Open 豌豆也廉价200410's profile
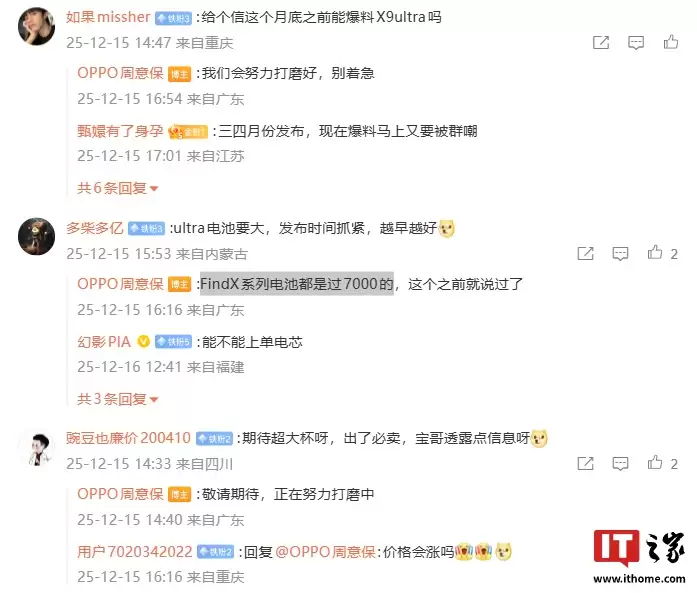Image resolution: width=697 pixels, height=593 pixels. [128, 437]
